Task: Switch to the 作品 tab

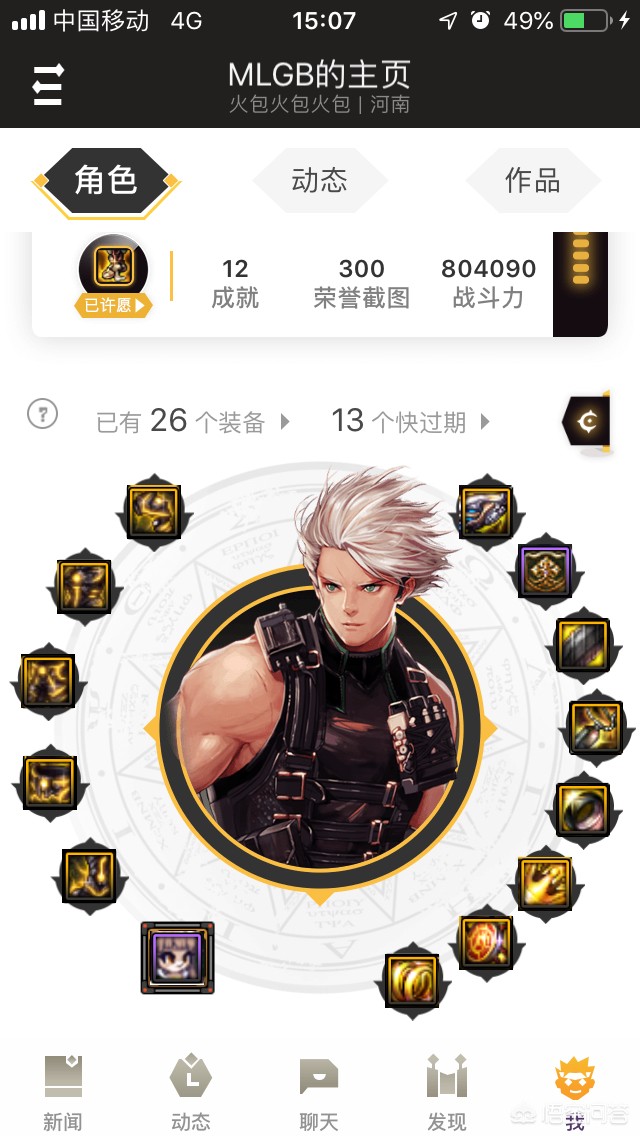Action: tap(532, 180)
